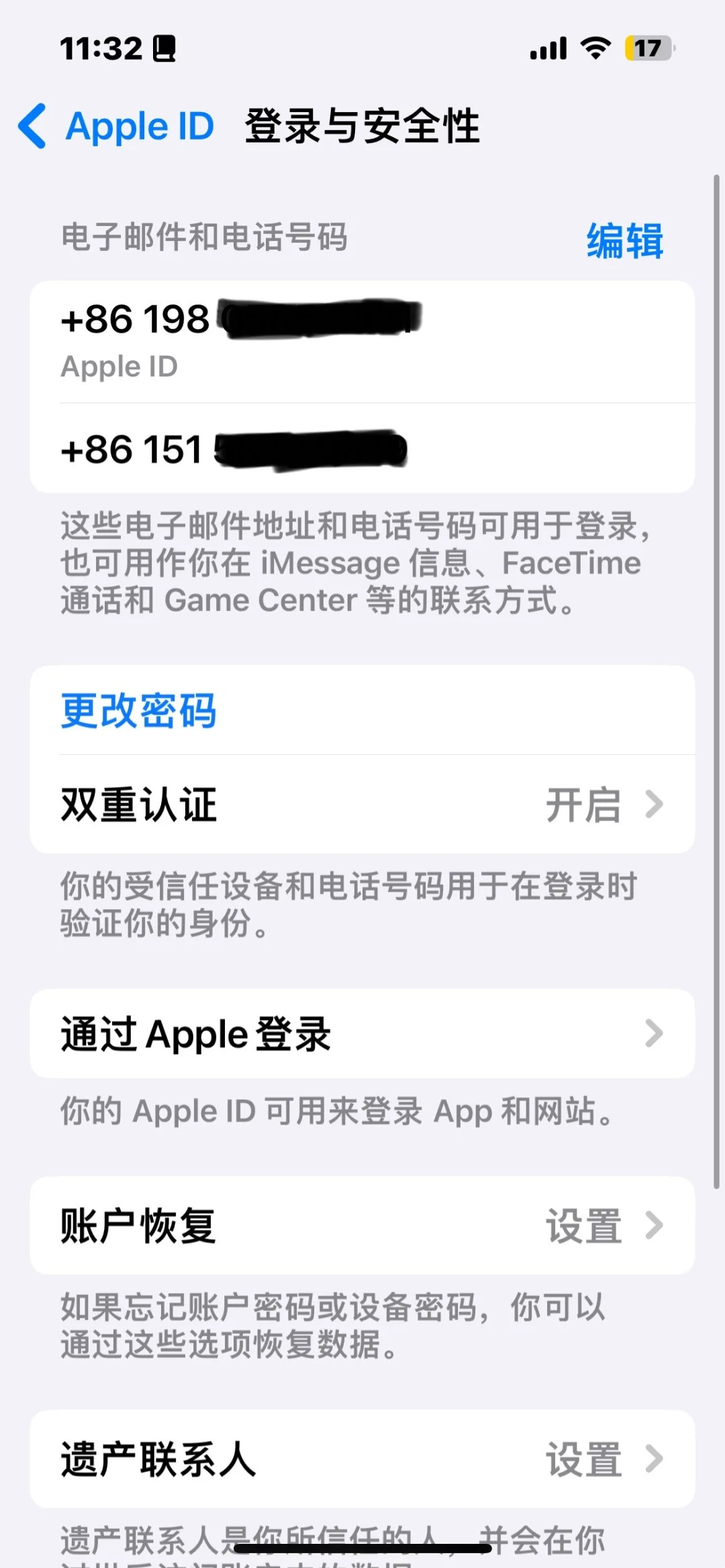Tap 编辑 to edit emails and phone numbers
This screenshot has width=725, height=1568.
[x=624, y=240]
